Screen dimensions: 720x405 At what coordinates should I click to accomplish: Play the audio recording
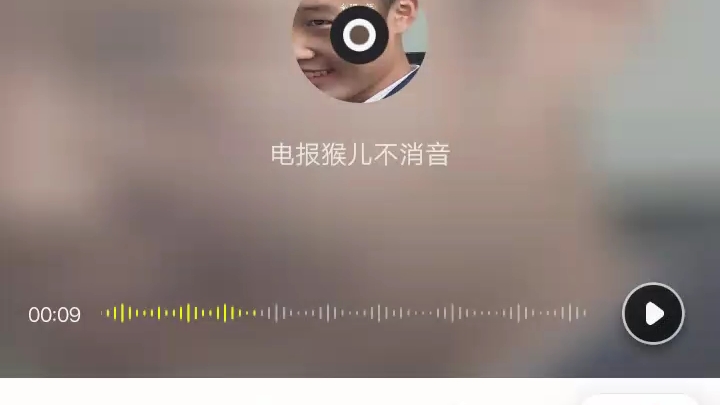(x=653, y=314)
